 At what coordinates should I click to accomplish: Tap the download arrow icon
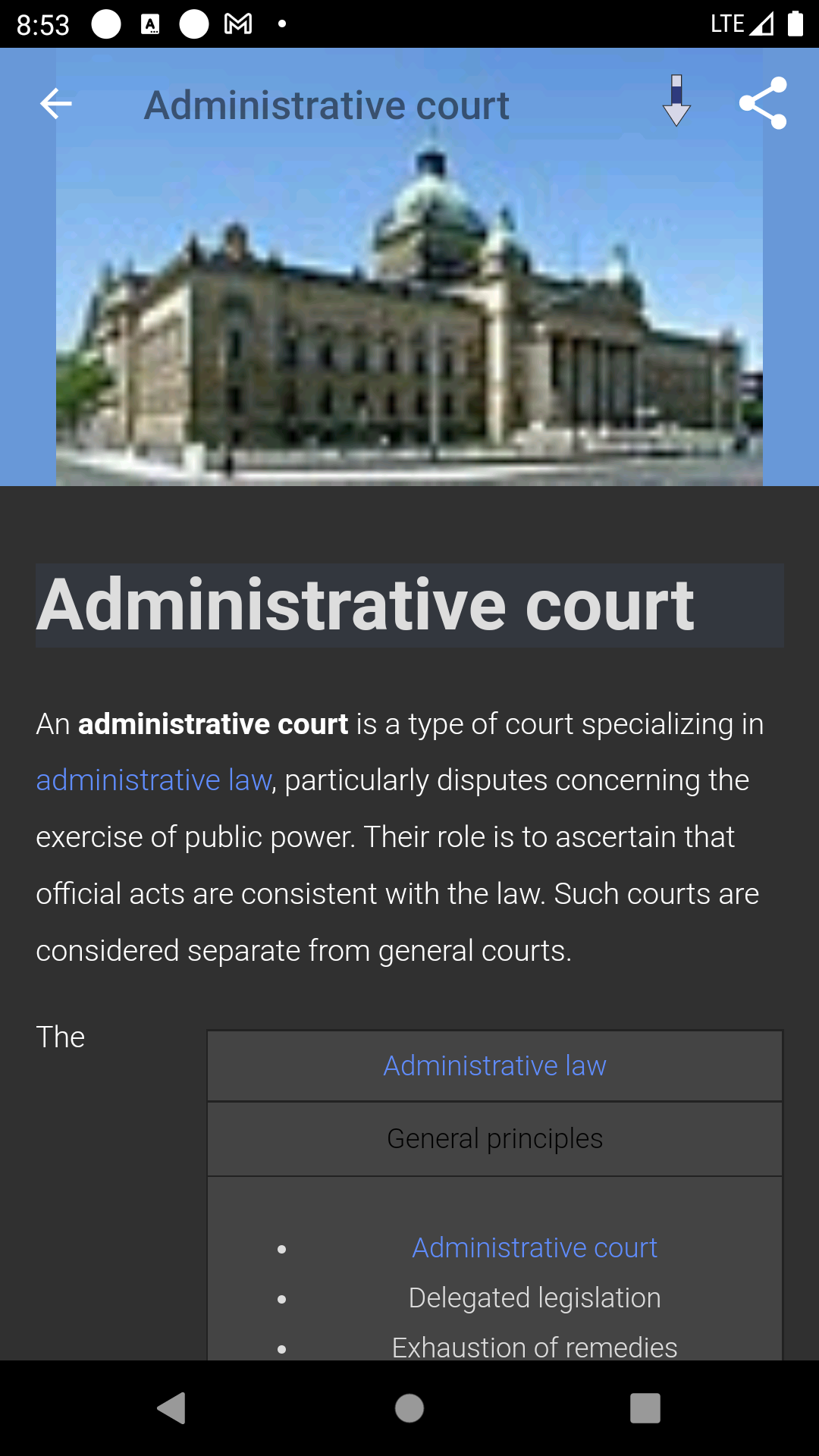[676, 102]
